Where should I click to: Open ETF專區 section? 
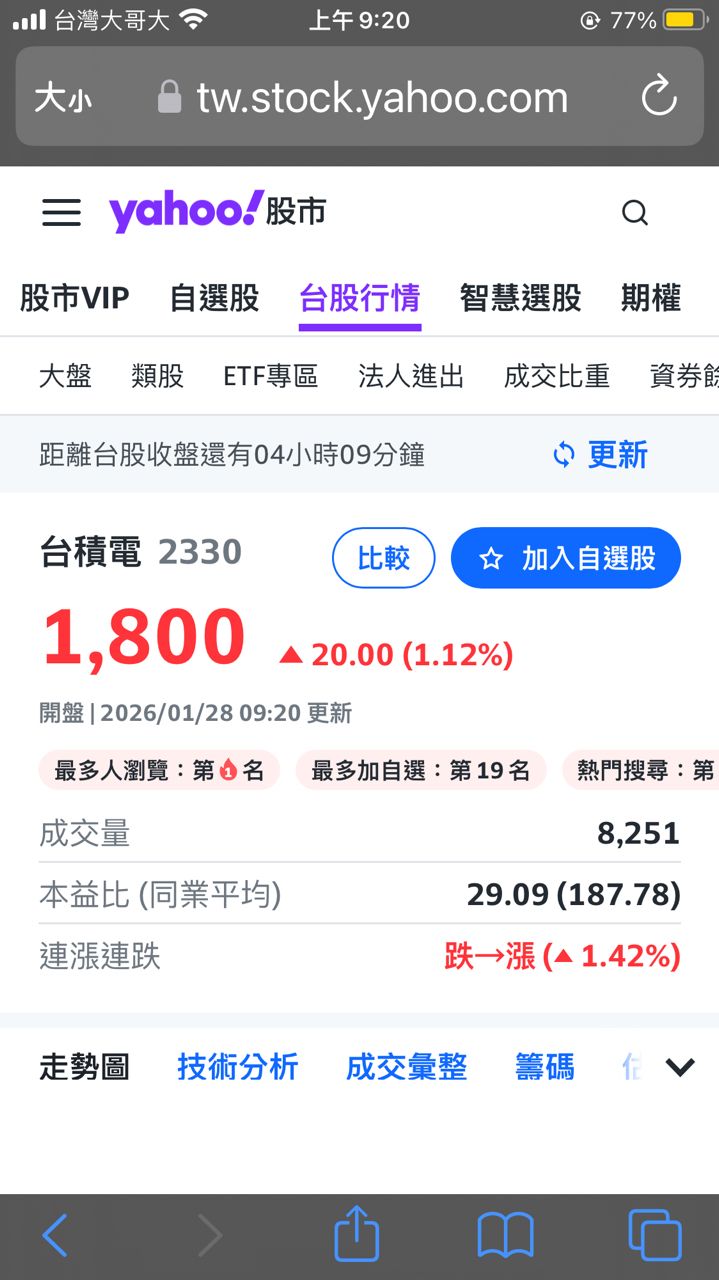point(270,376)
